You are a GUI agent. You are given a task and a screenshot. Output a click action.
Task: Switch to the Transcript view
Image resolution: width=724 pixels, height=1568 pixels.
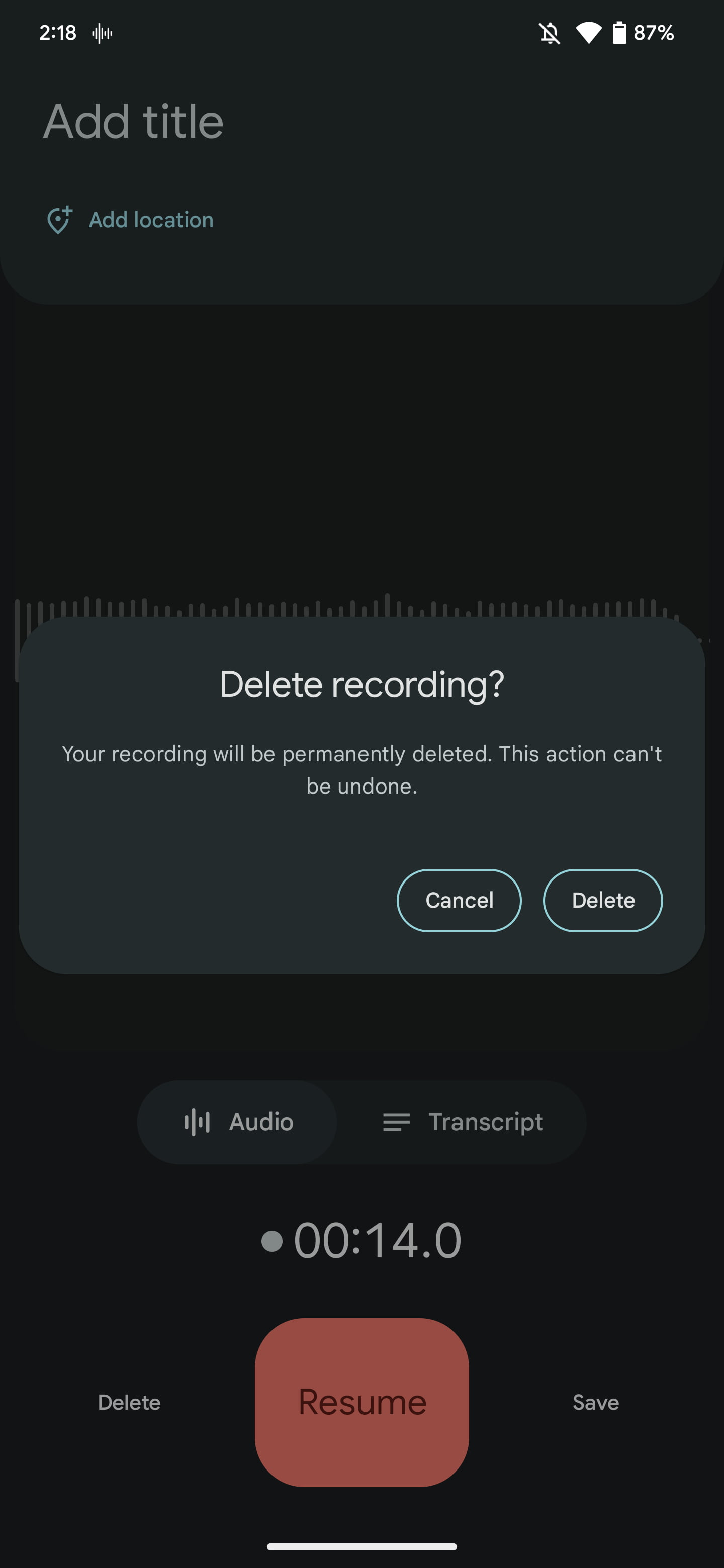pyautogui.click(x=463, y=1122)
